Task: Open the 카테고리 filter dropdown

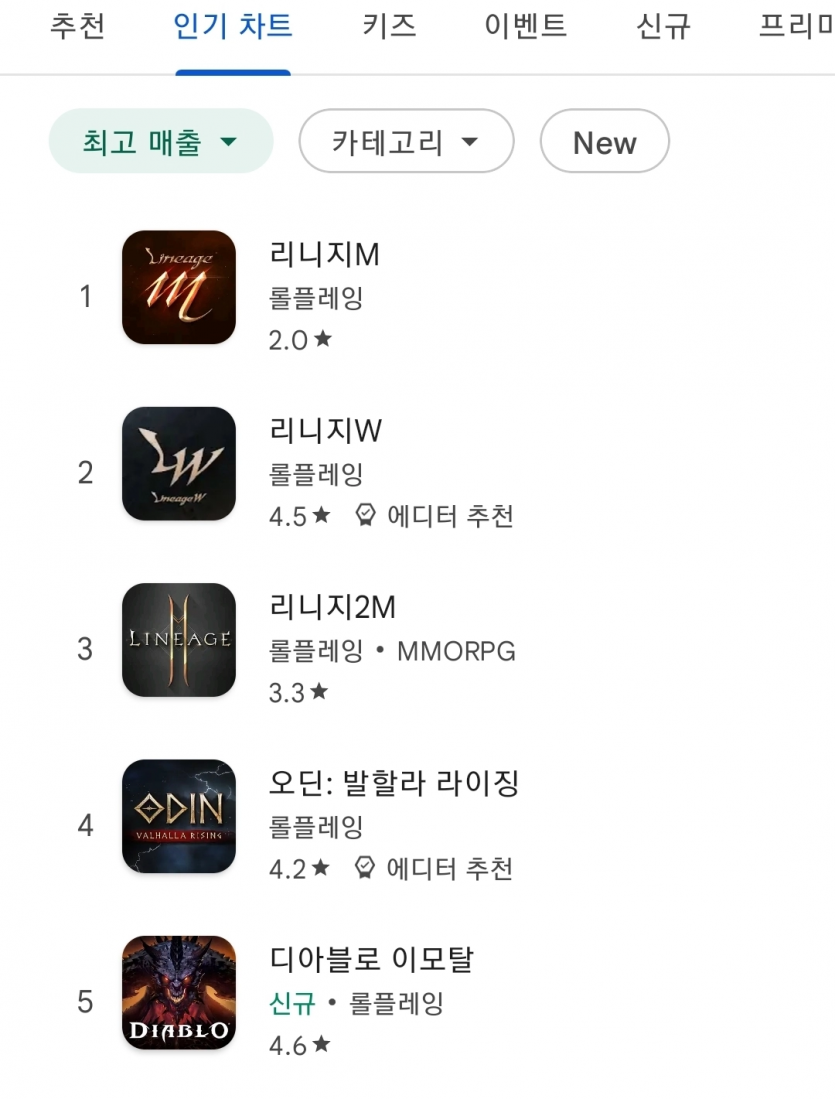Action: (x=406, y=142)
